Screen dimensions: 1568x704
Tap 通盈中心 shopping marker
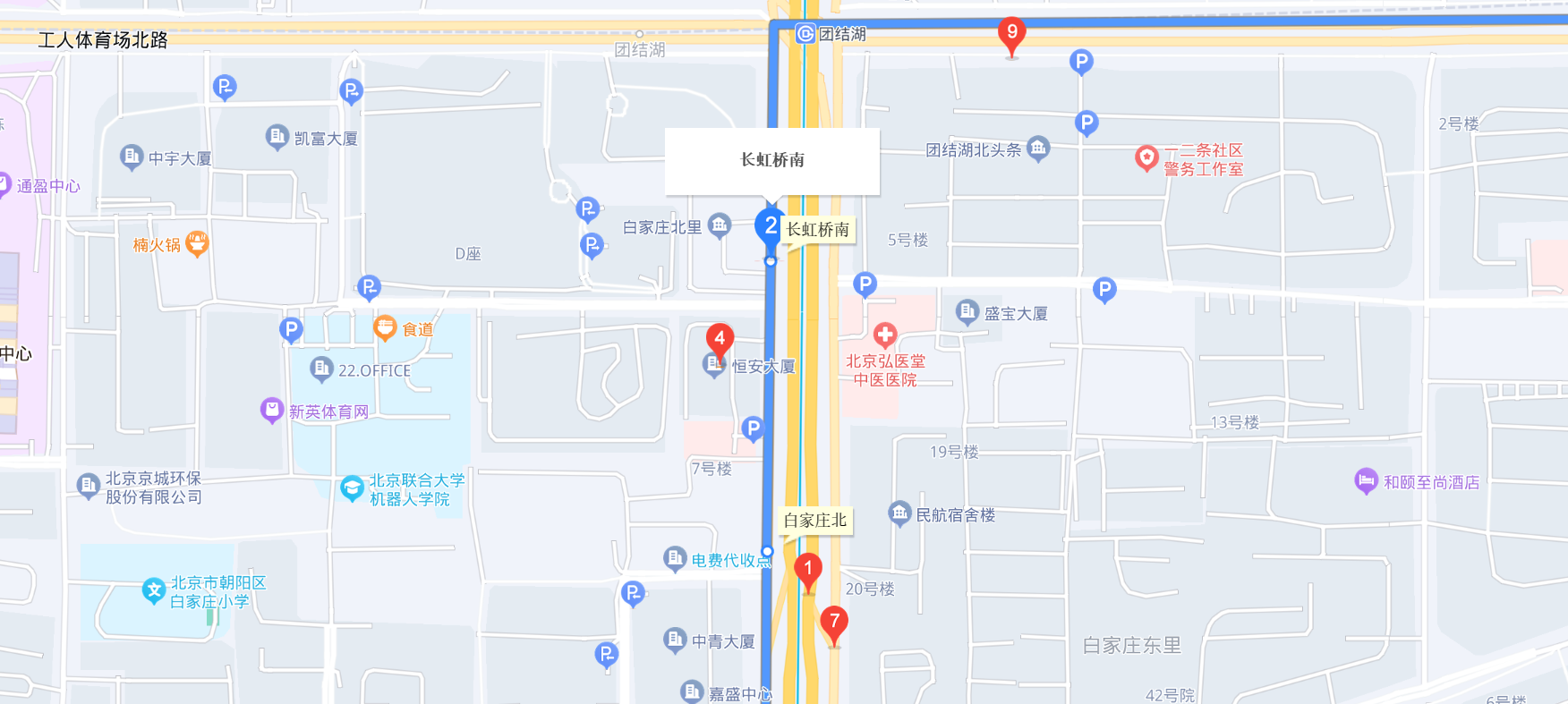(4, 185)
